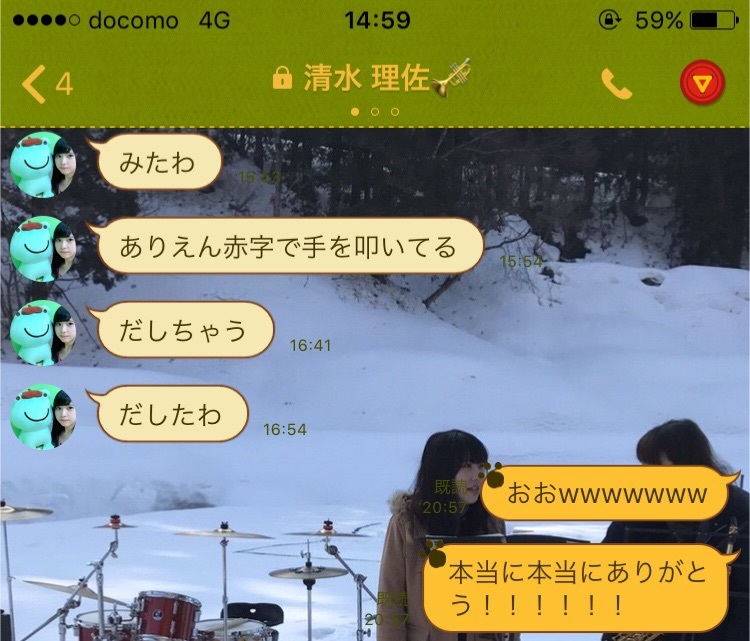The height and width of the screenshot is (641, 750).
Task: Go back to the chat list
Action: click(x=45, y=84)
